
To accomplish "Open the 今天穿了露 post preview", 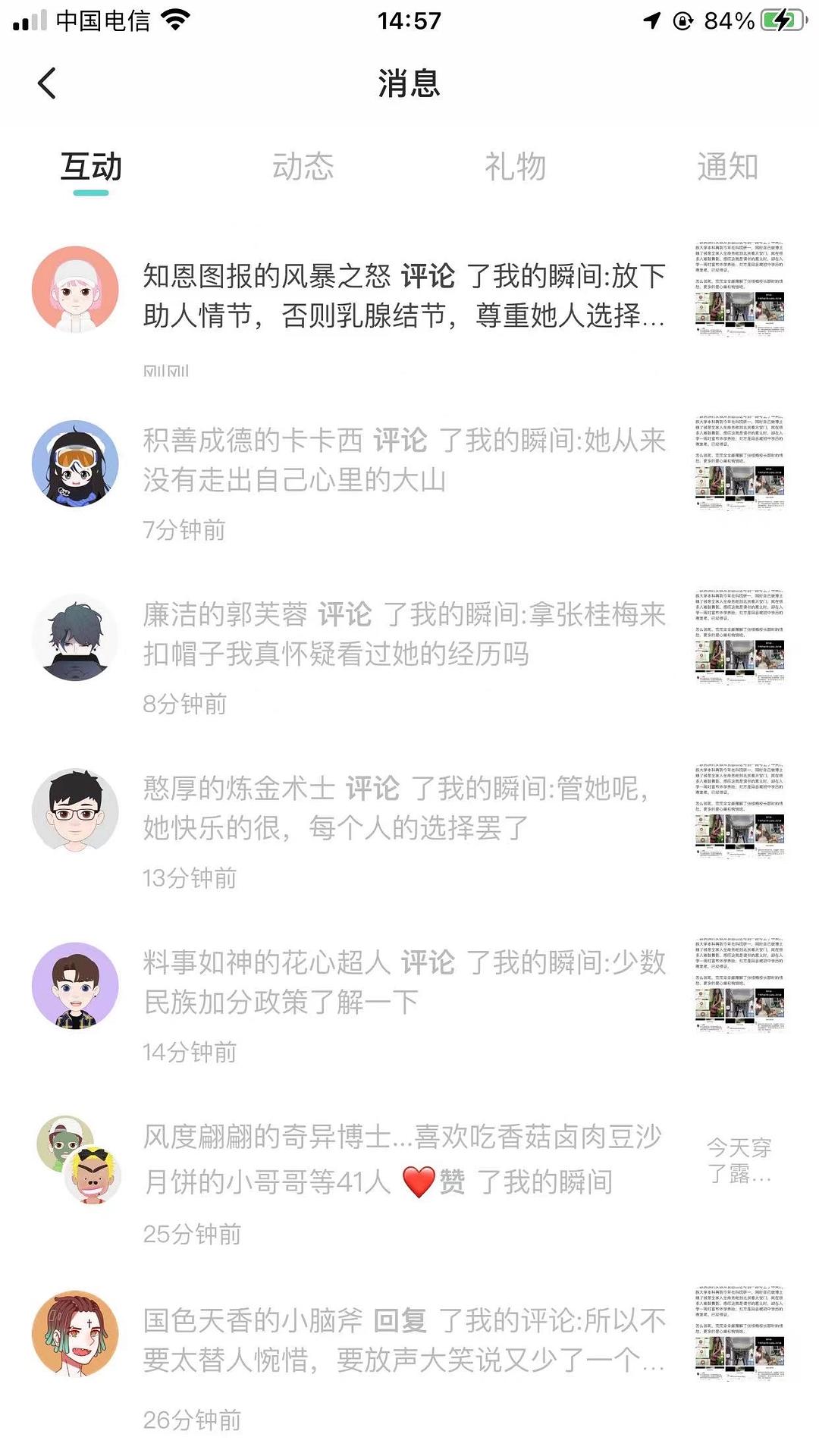I will [x=739, y=1160].
